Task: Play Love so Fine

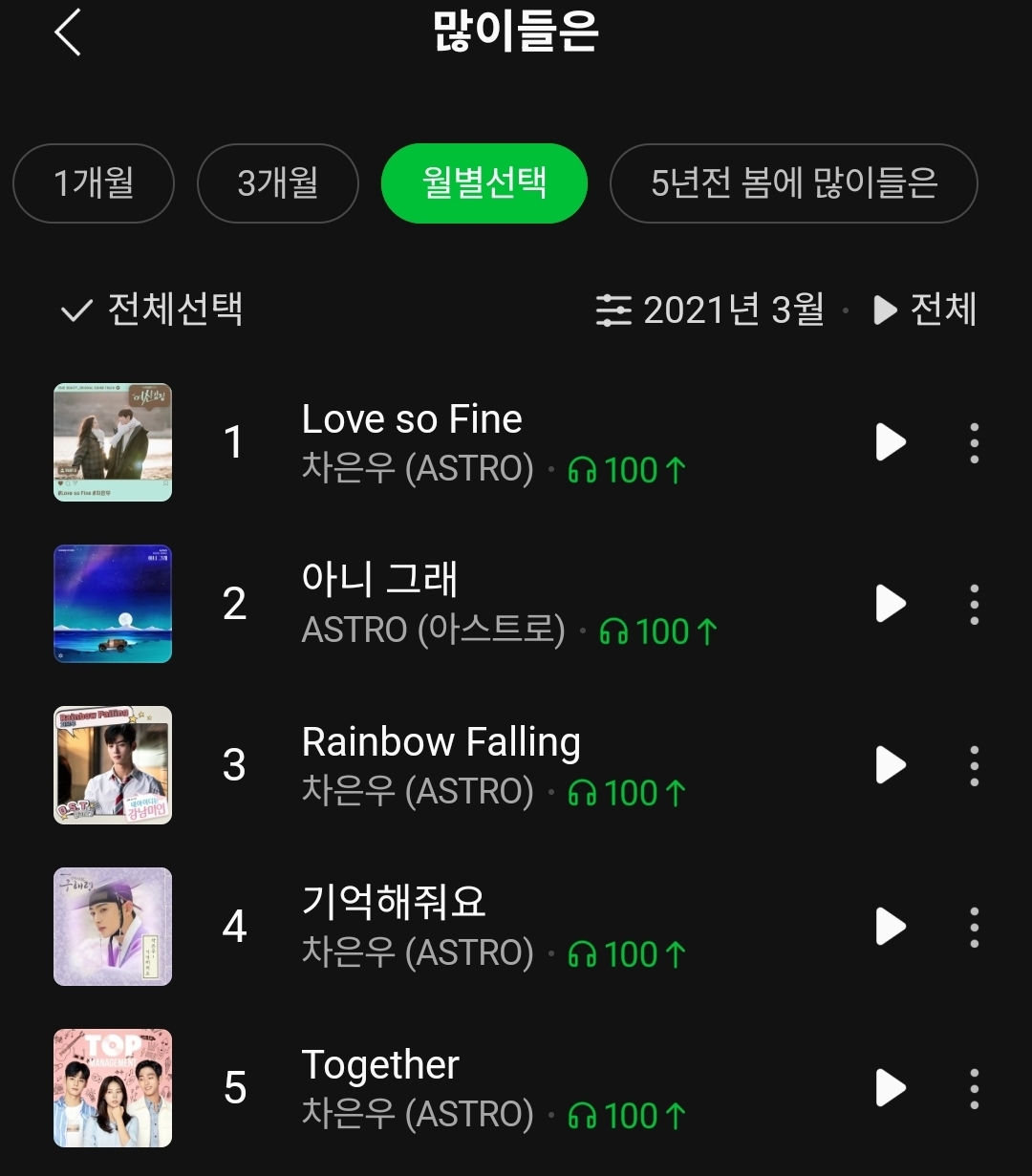Action: click(891, 442)
